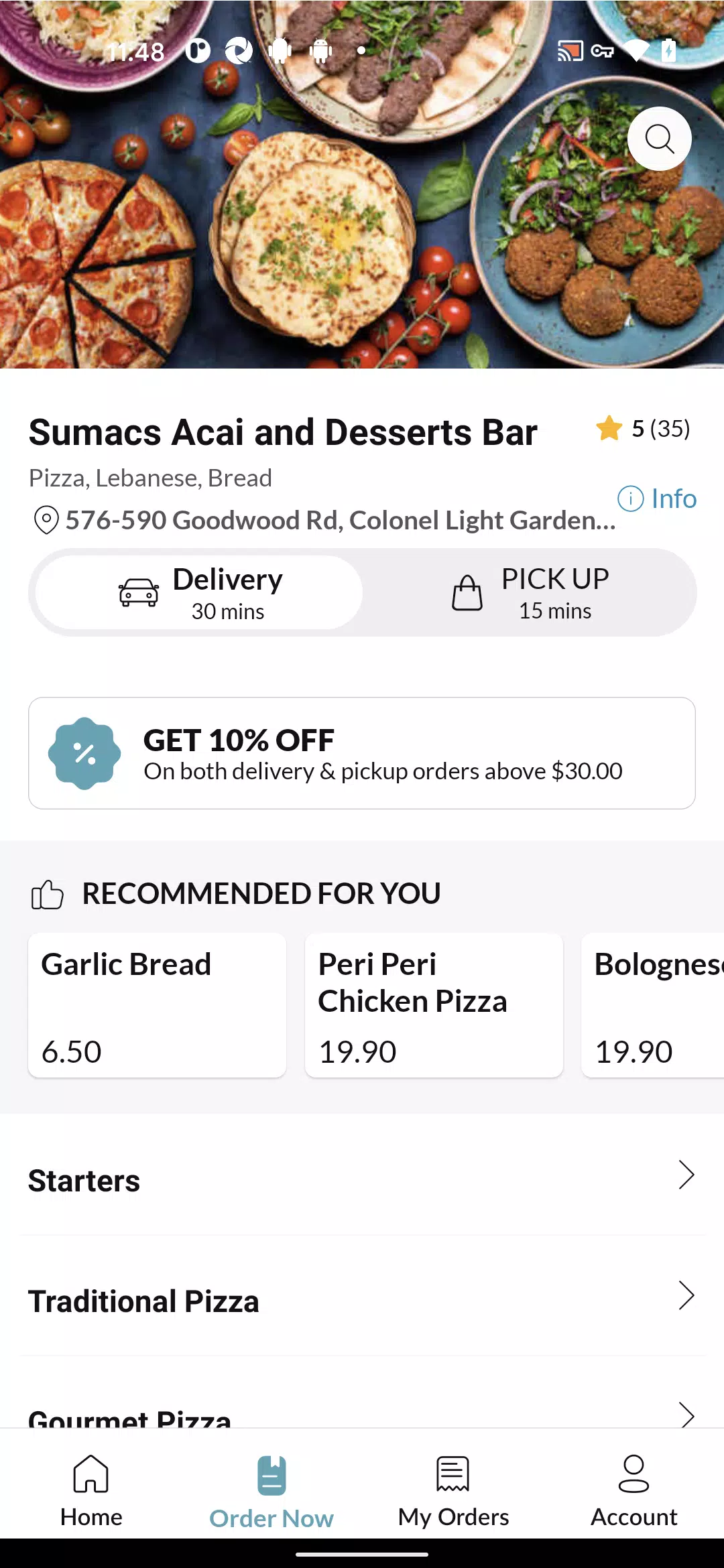Go to the Home tab
724x1568 pixels.
pos(91,1490)
